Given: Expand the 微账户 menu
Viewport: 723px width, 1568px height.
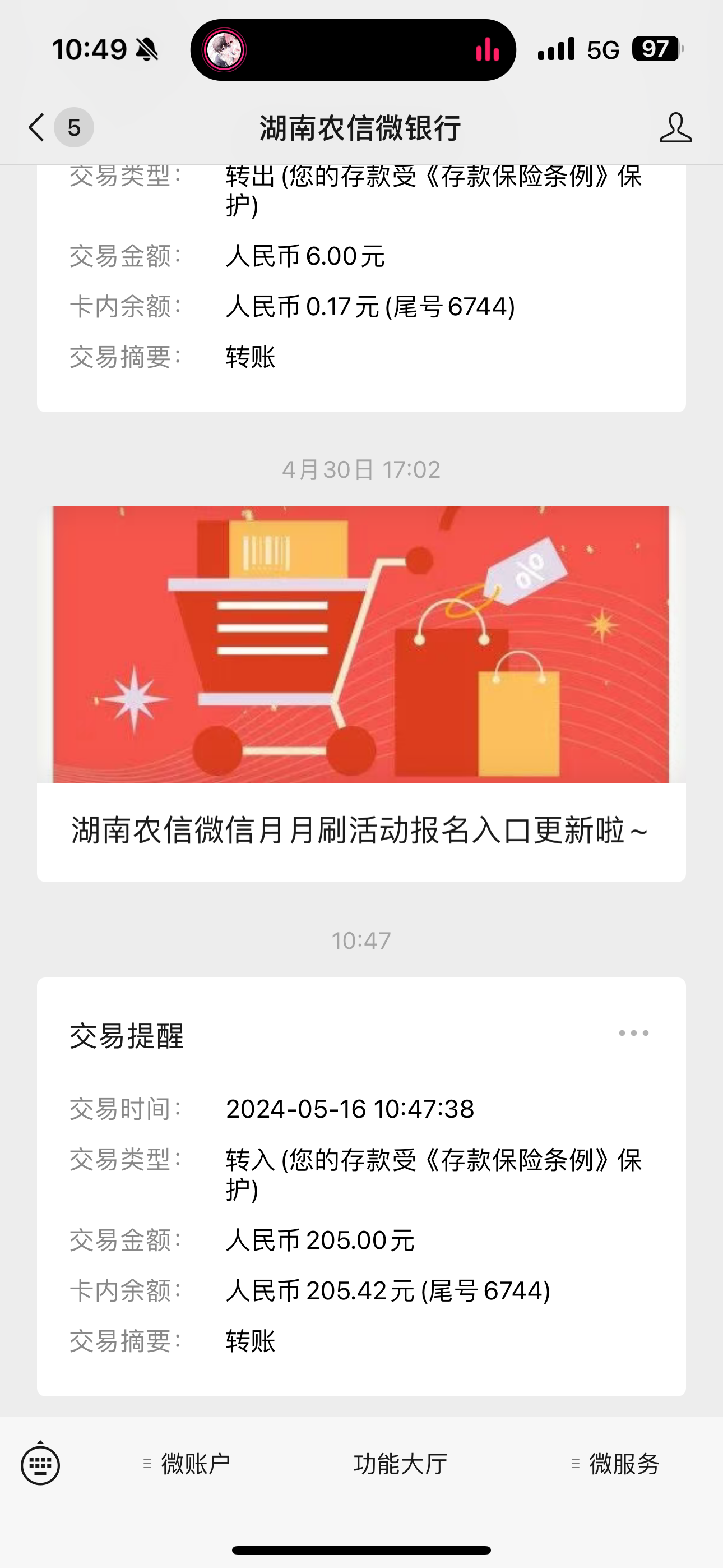Looking at the screenshot, I should 188,1464.
